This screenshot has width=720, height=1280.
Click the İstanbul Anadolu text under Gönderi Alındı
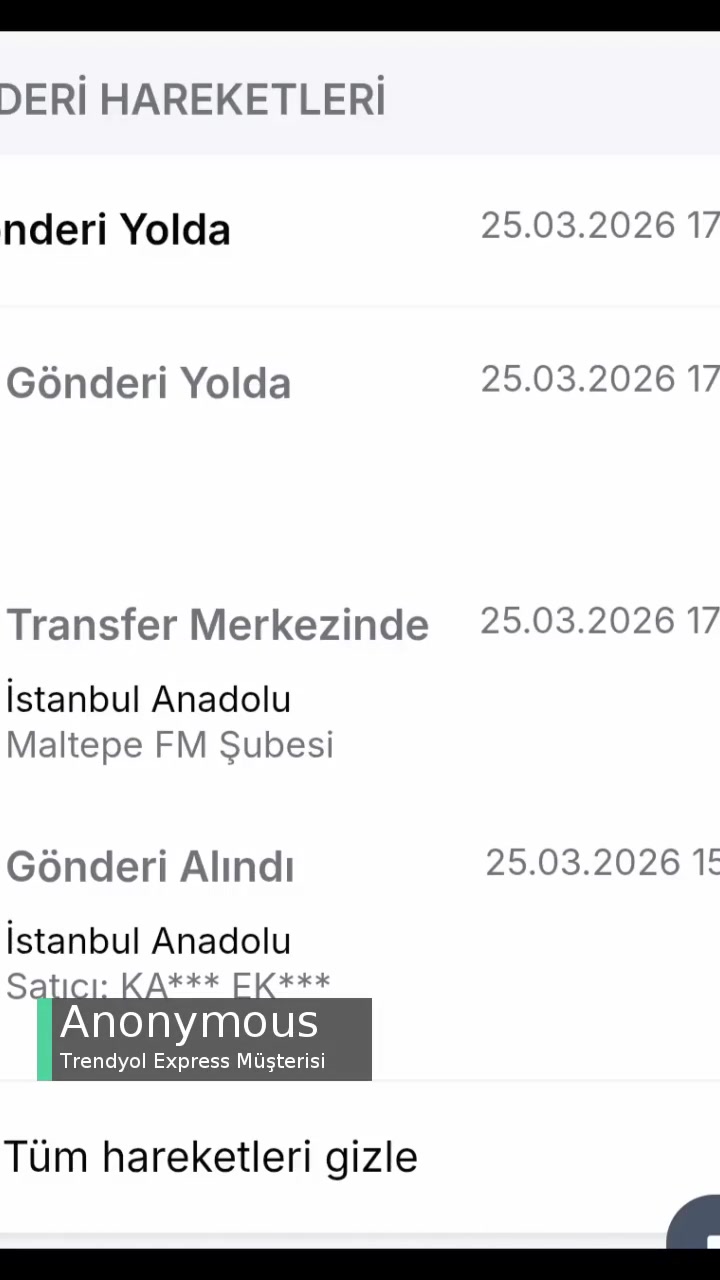click(x=148, y=940)
